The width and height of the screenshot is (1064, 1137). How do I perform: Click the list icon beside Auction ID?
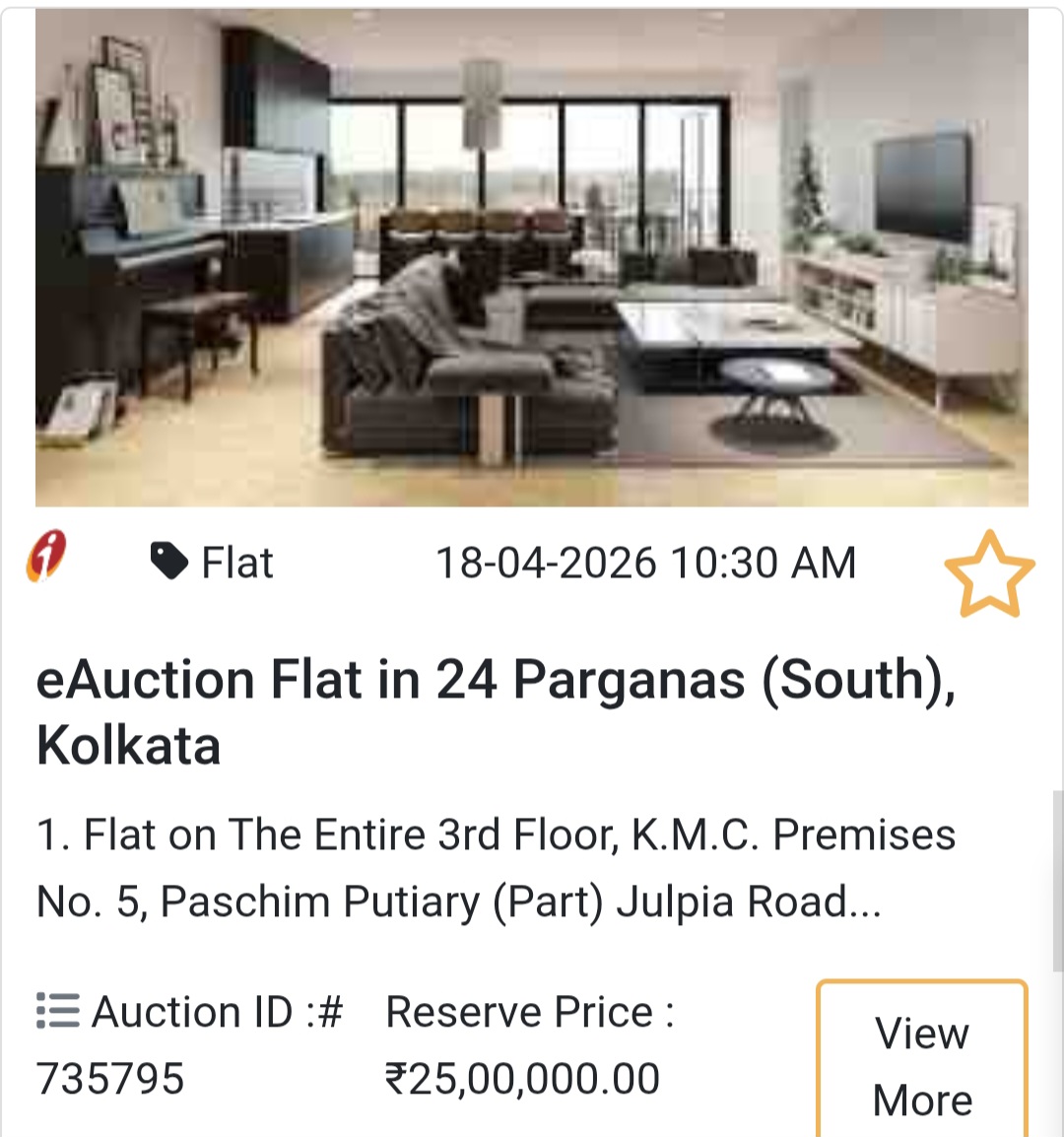coord(56,1010)
